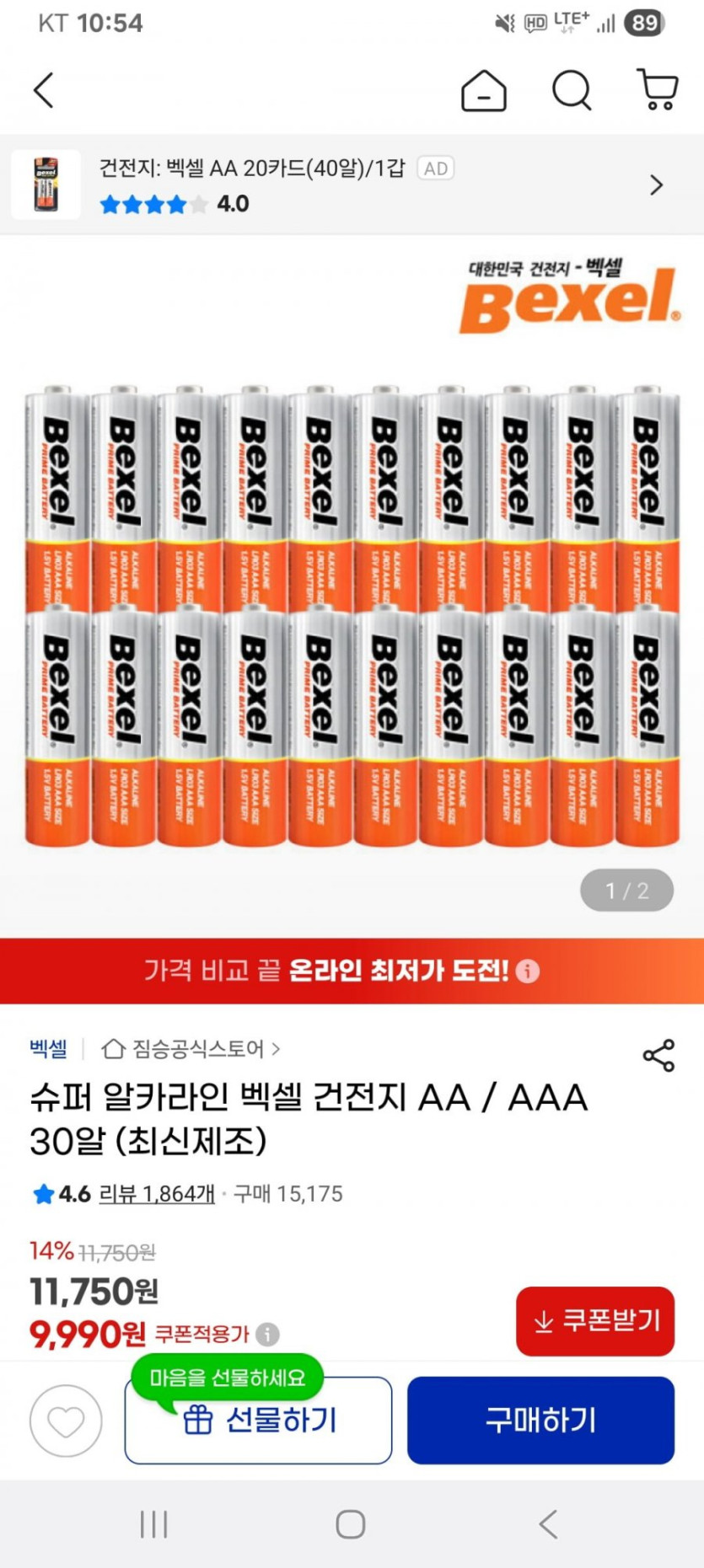Tap 구매하기 to buy now
Image resolution: width=704 pixels, height=1568 pixels.
coord(540,1421)
